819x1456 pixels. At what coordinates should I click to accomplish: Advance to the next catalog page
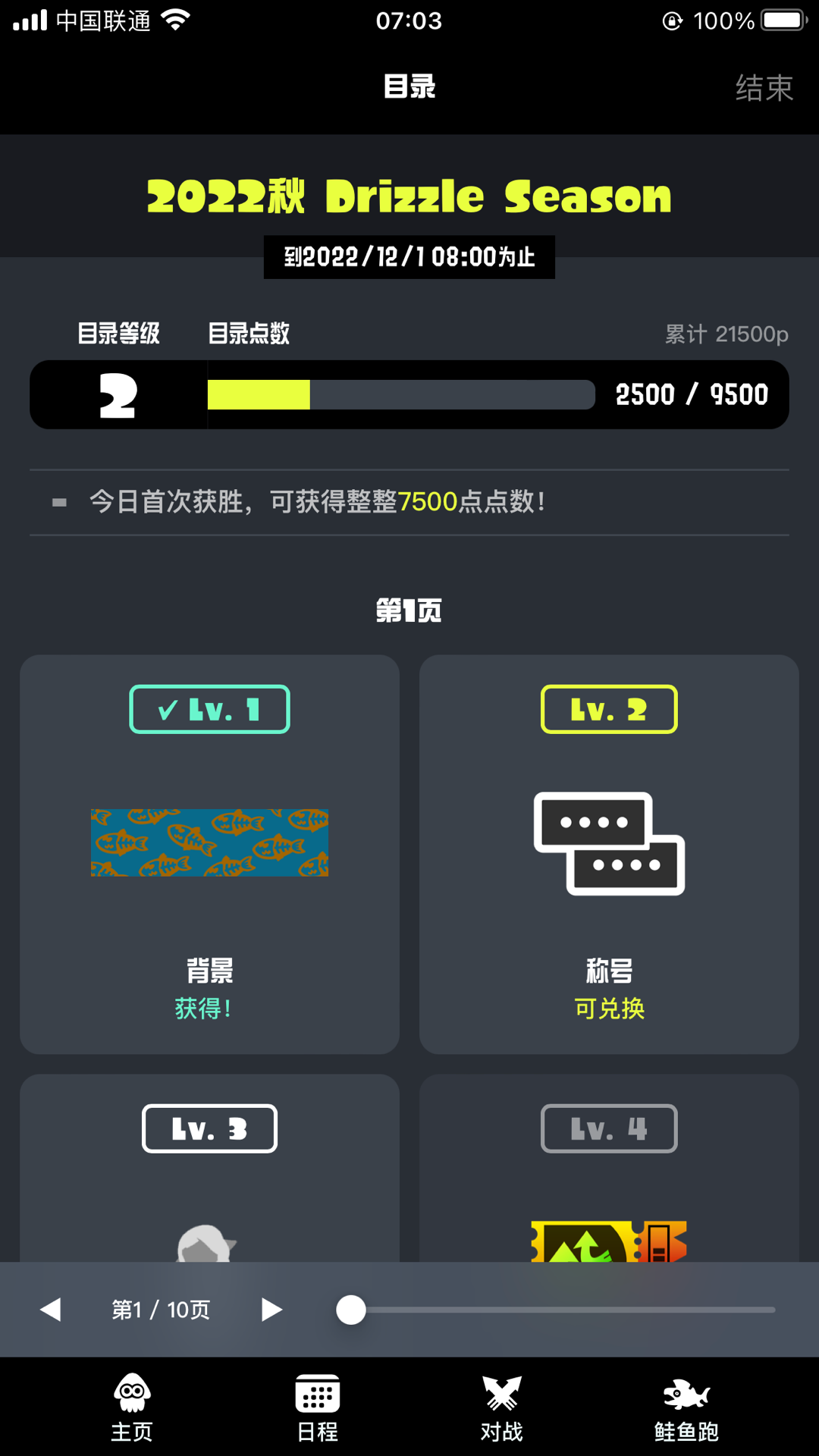[271, 1310]
